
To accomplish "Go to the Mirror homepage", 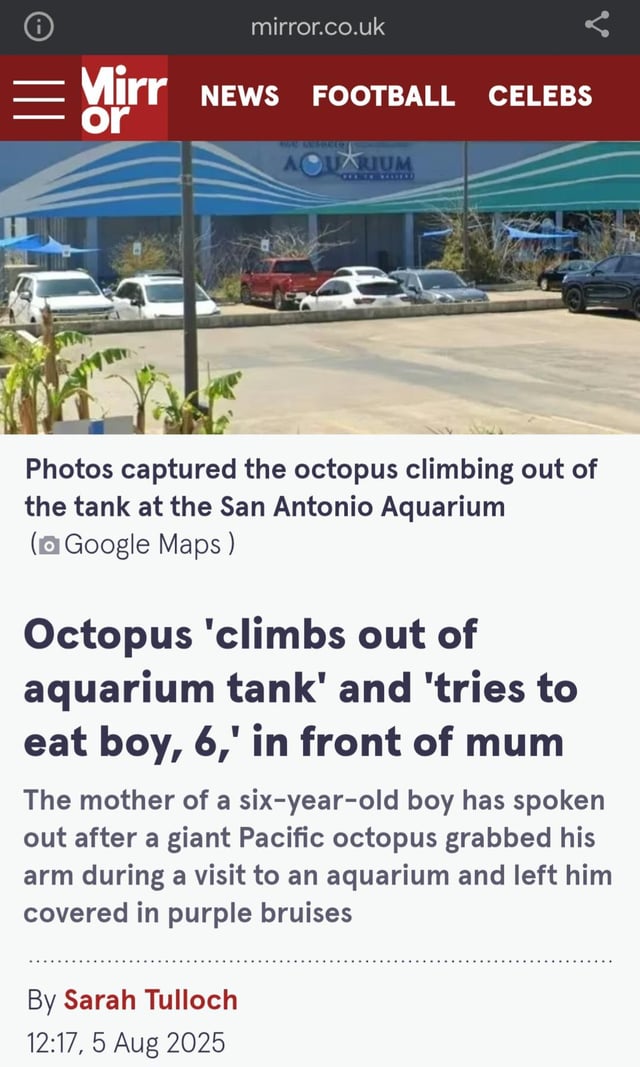I will 123,97.
